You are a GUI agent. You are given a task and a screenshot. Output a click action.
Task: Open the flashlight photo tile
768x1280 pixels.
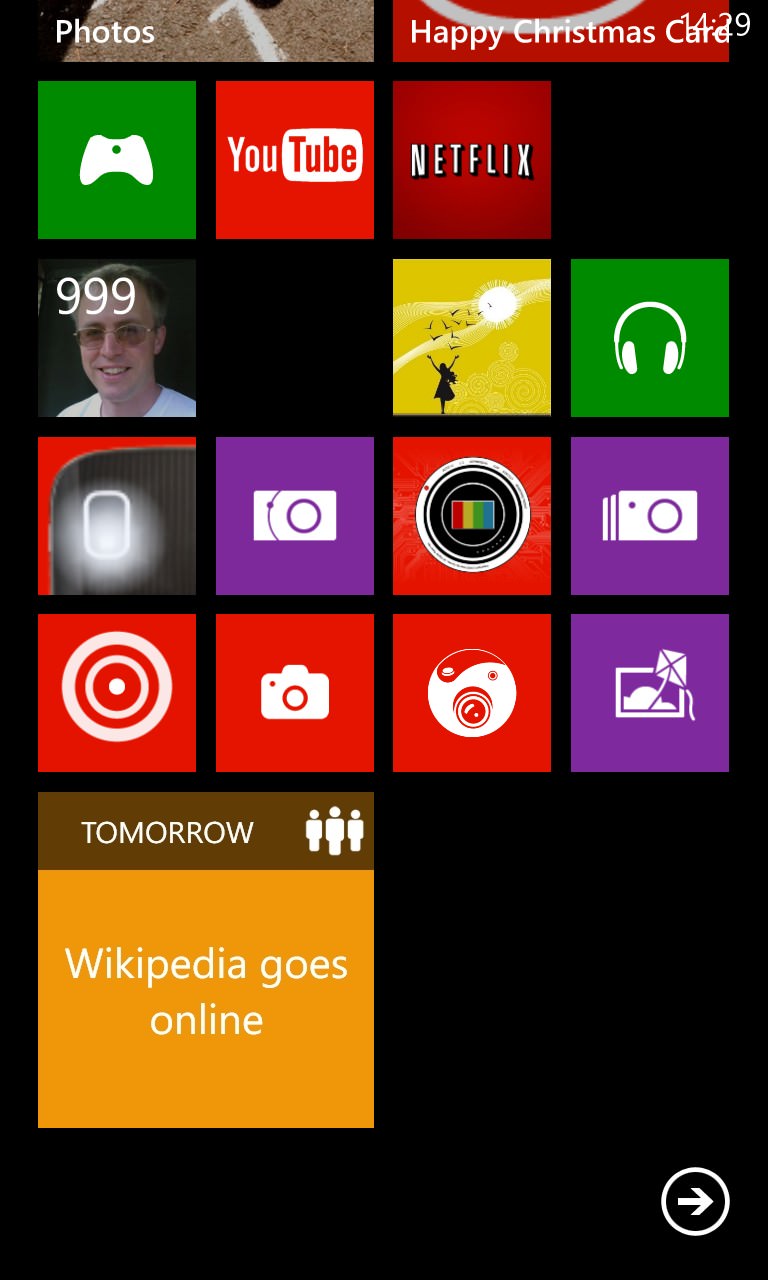pyautogui.click(x=117, y=516)
